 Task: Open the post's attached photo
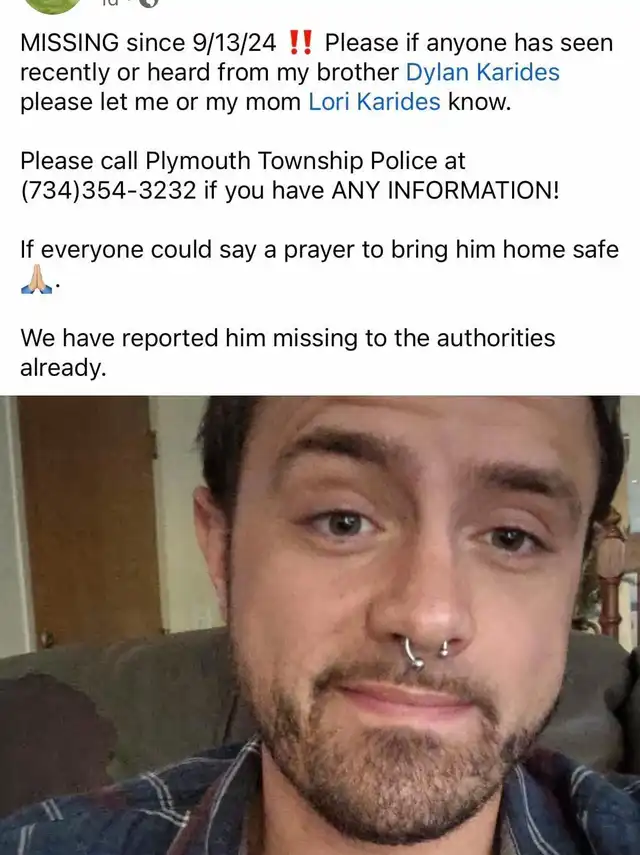[320, 625]
